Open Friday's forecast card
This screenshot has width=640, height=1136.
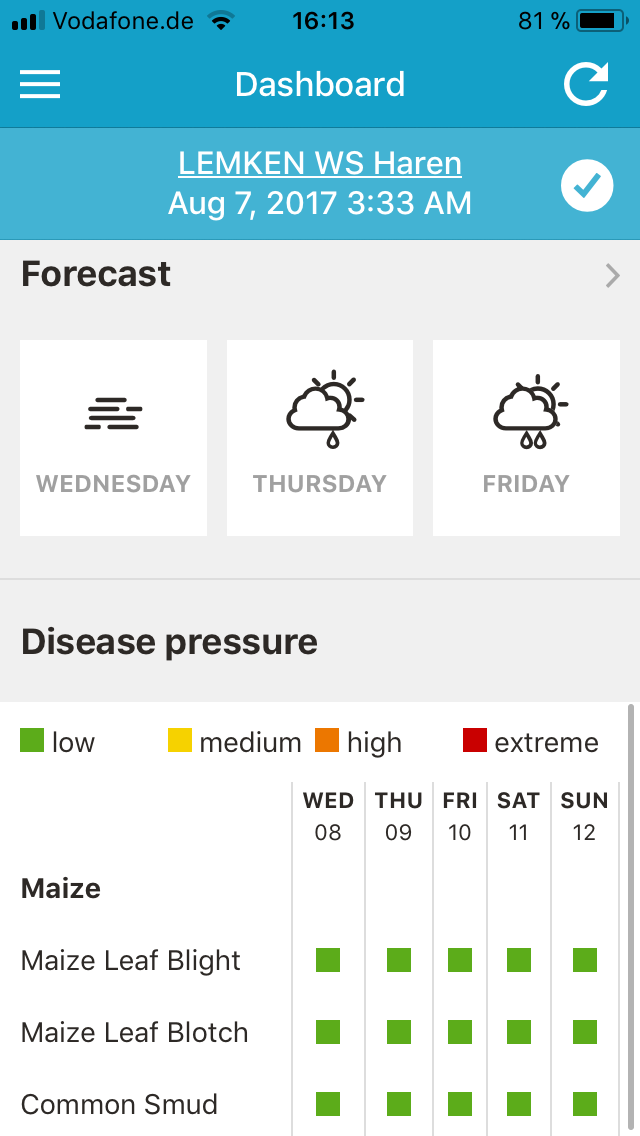pyautogui.click(x=526, y=438)
